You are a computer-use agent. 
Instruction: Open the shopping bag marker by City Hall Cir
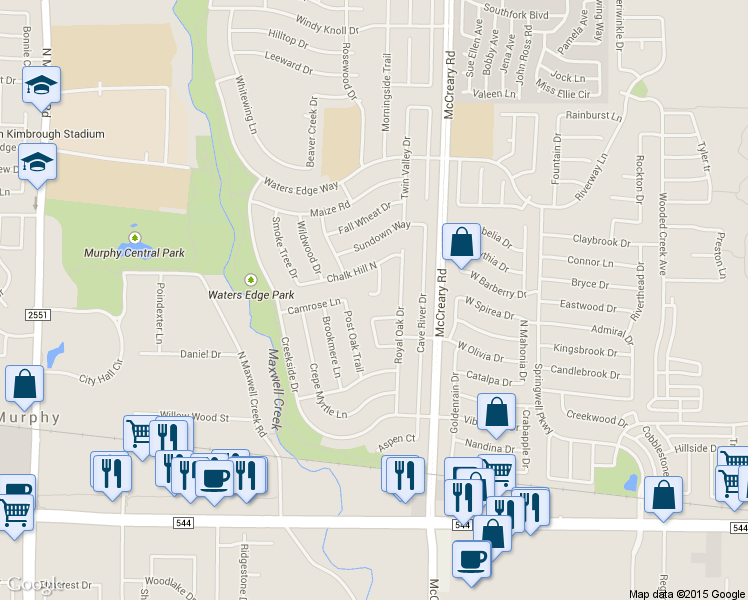tap(24, 384)
